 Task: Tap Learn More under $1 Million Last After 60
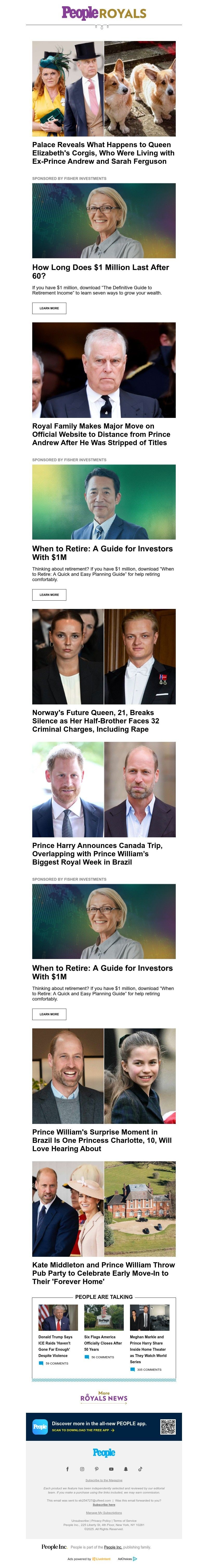(49, 308)
